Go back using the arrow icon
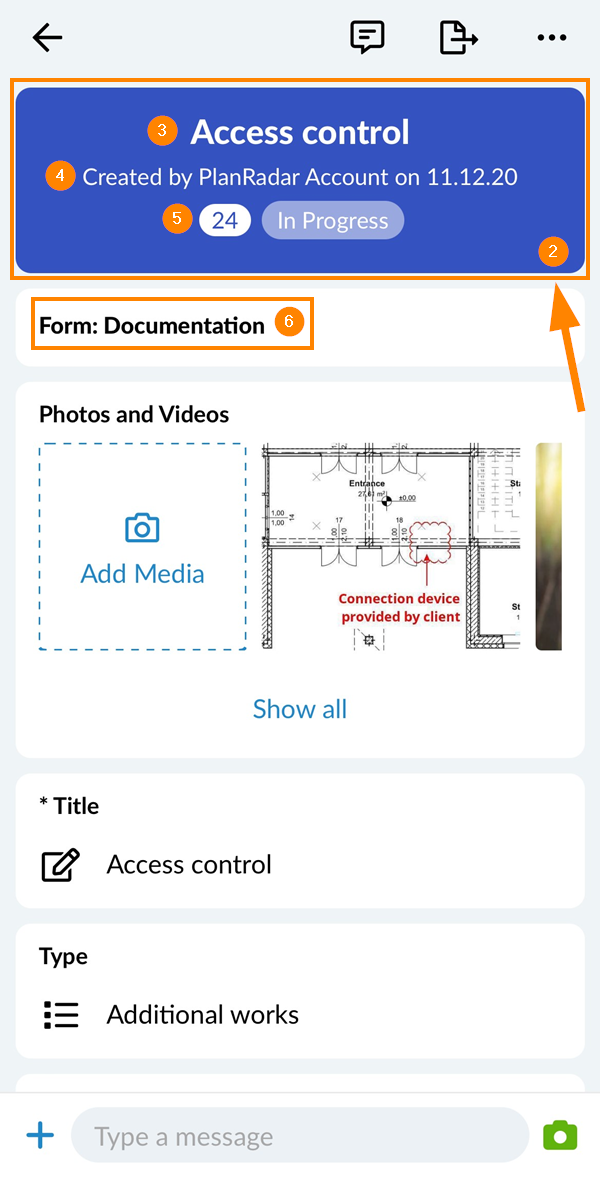 tap(47, 38)
